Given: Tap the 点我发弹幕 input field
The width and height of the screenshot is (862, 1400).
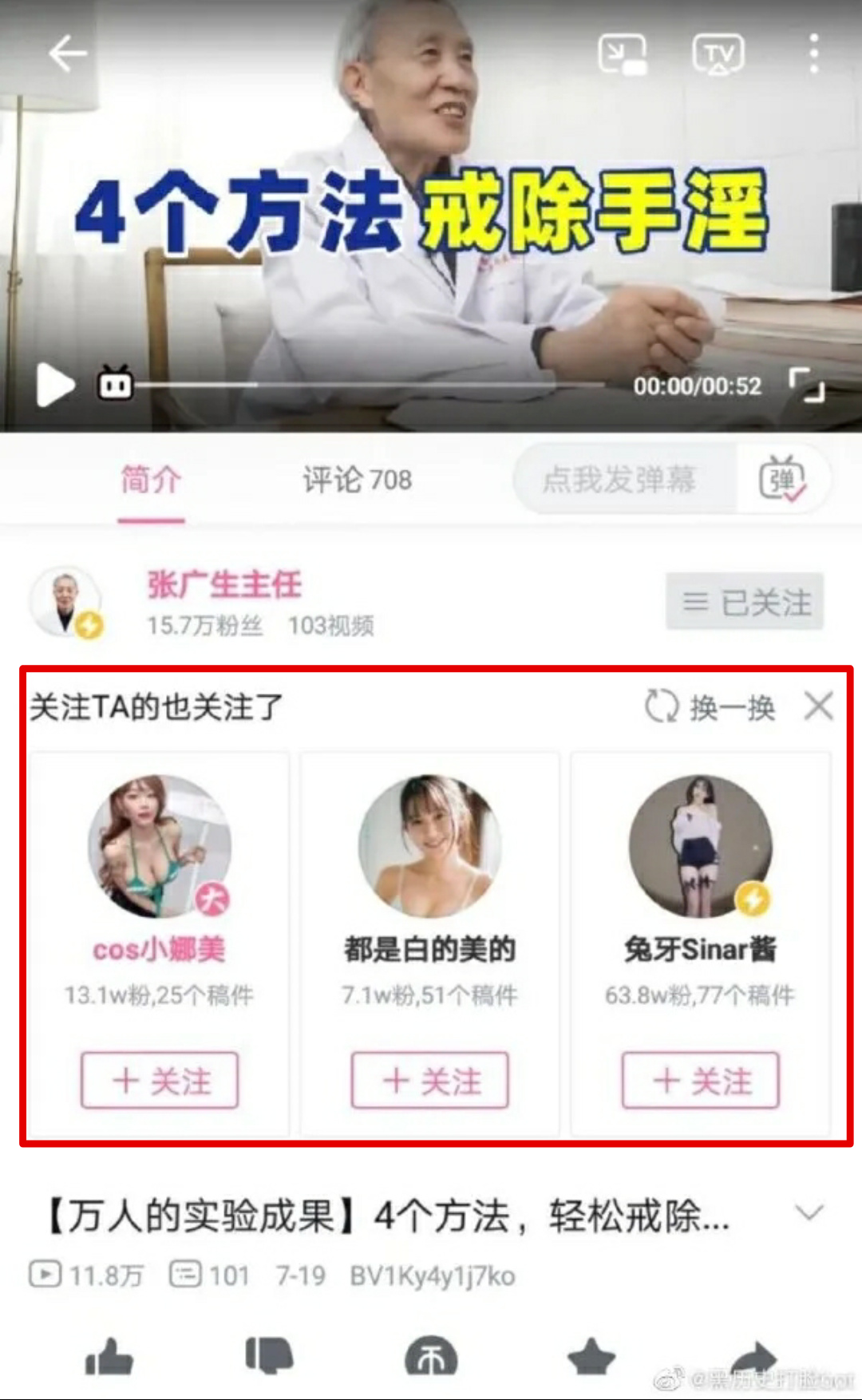Looking at the screenshot, I should (x=619, y=480).
